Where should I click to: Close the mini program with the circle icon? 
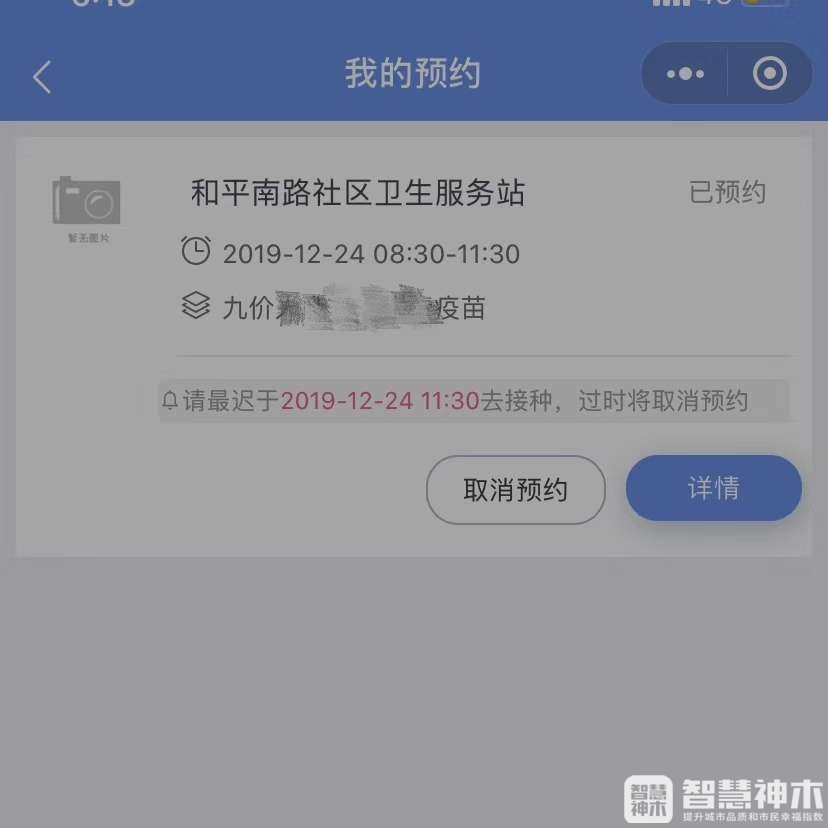(x=769, y=74)
